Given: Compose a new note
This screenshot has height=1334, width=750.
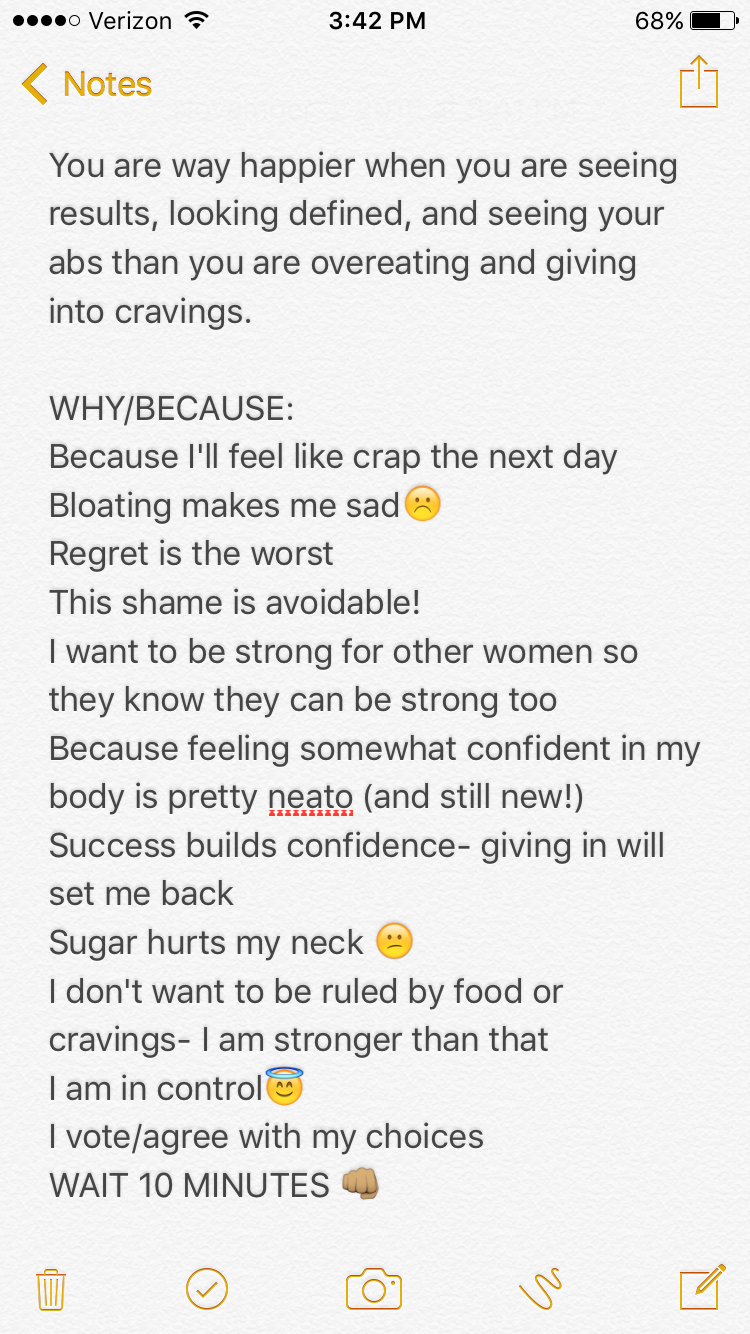Looking at the screenshot, I should tap(702, 1288).
